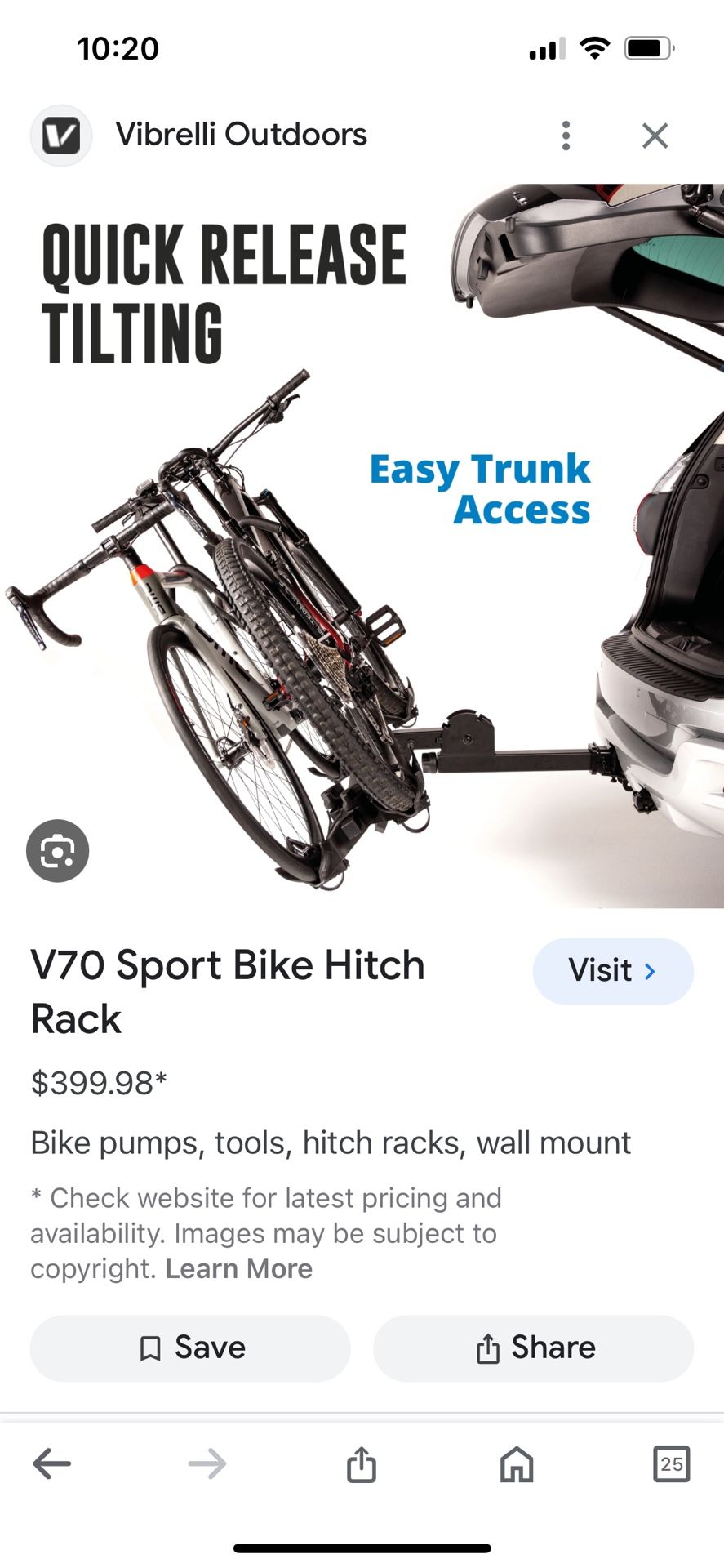Go to the browser home page

[517, 1464]
